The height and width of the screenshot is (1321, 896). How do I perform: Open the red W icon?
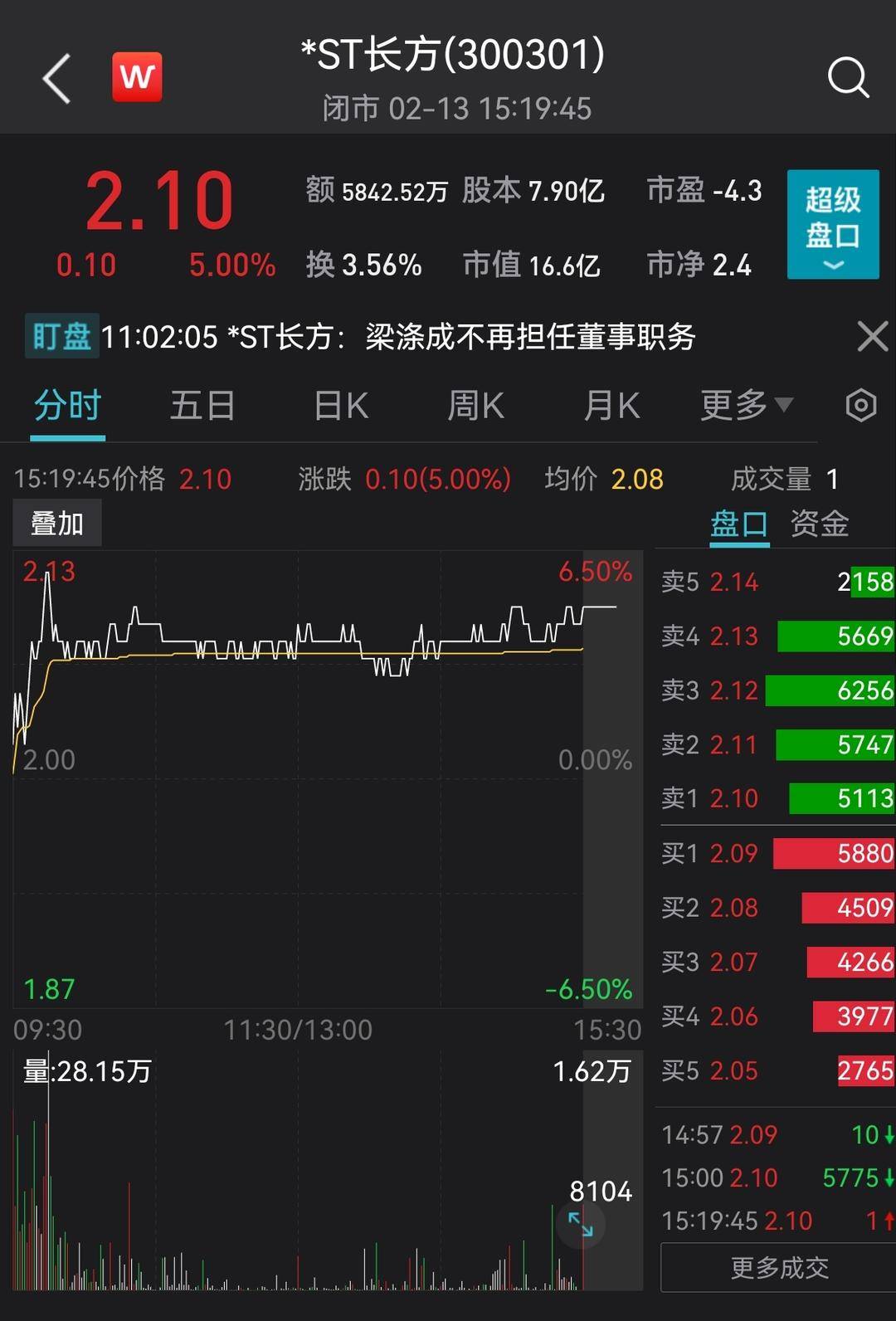coord(137,77)
